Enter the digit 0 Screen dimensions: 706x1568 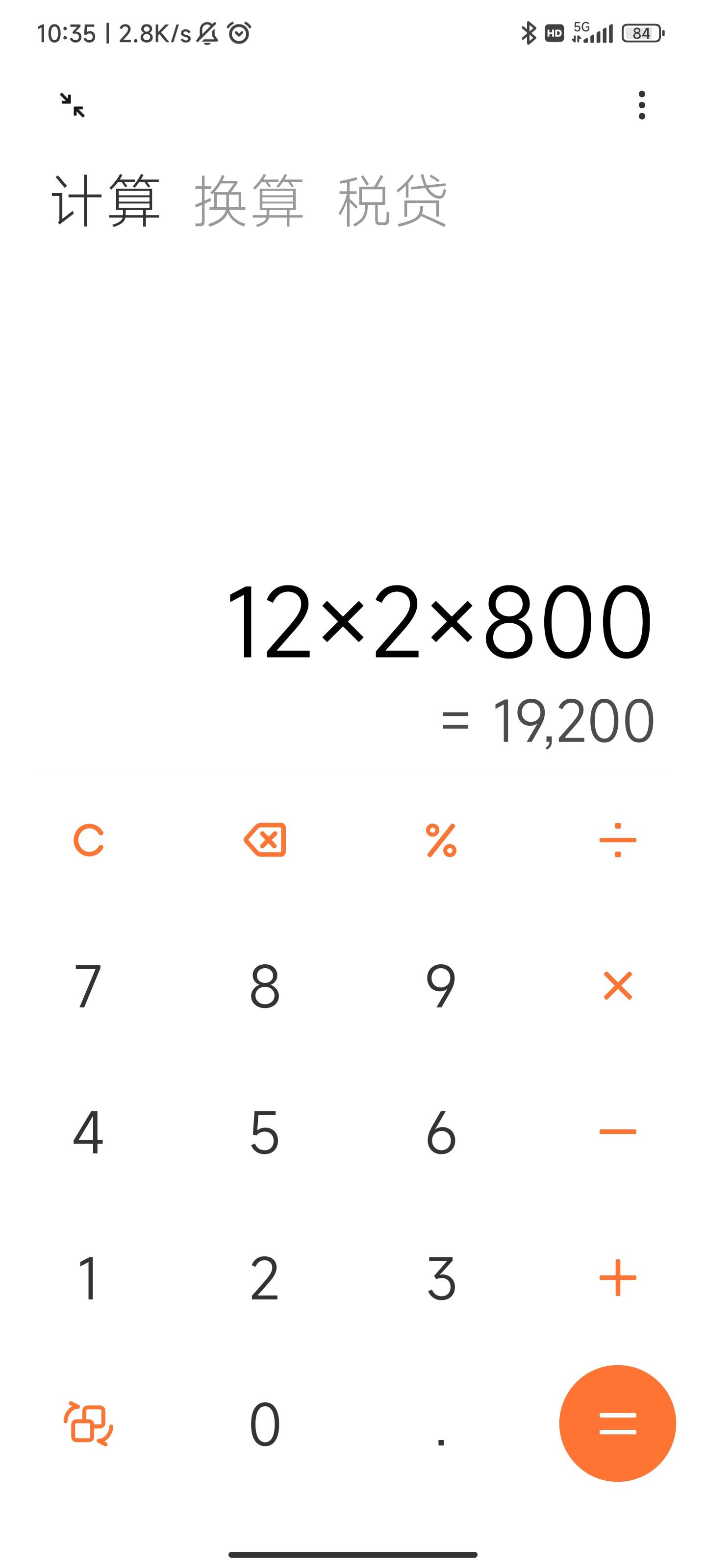click(x=265, y=1424)
